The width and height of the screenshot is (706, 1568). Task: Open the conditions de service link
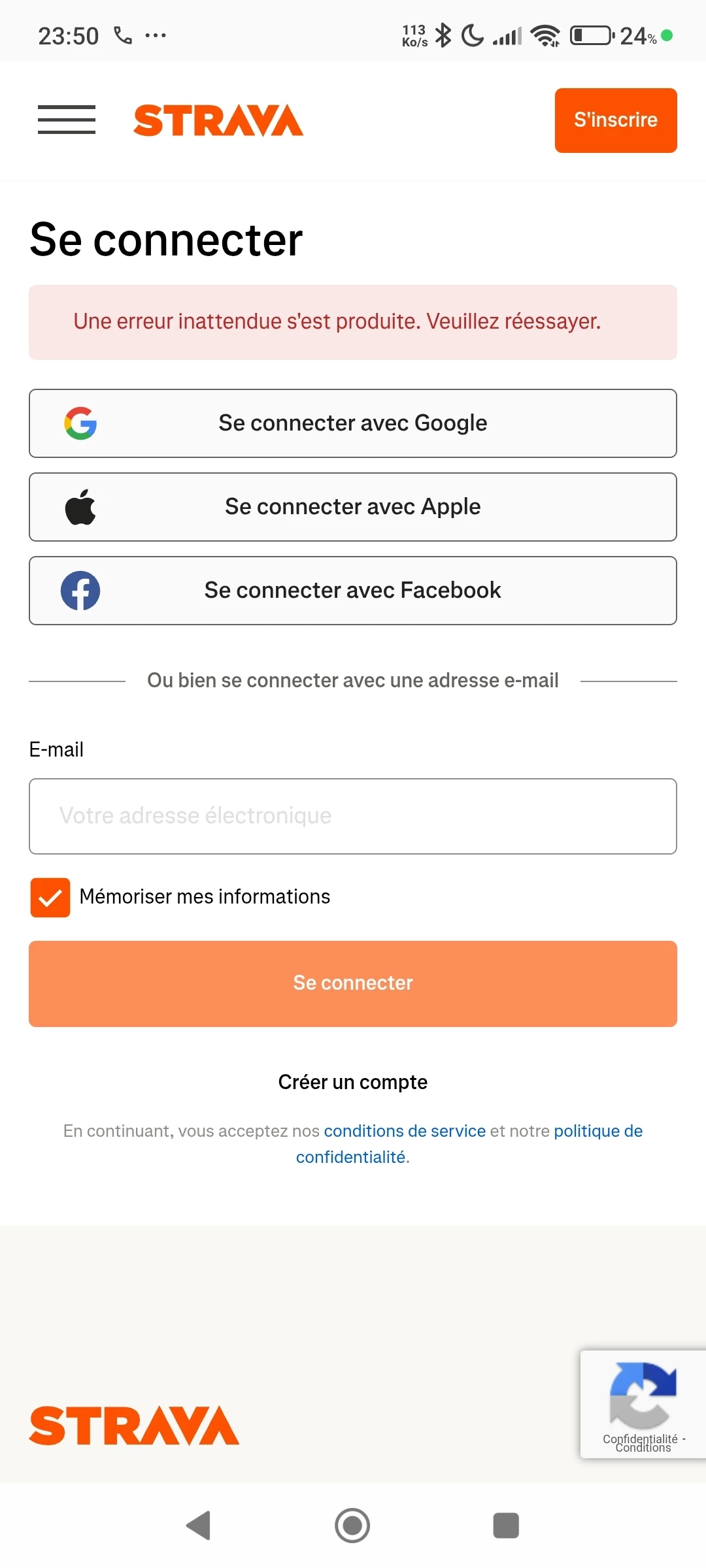[405, 1131]
